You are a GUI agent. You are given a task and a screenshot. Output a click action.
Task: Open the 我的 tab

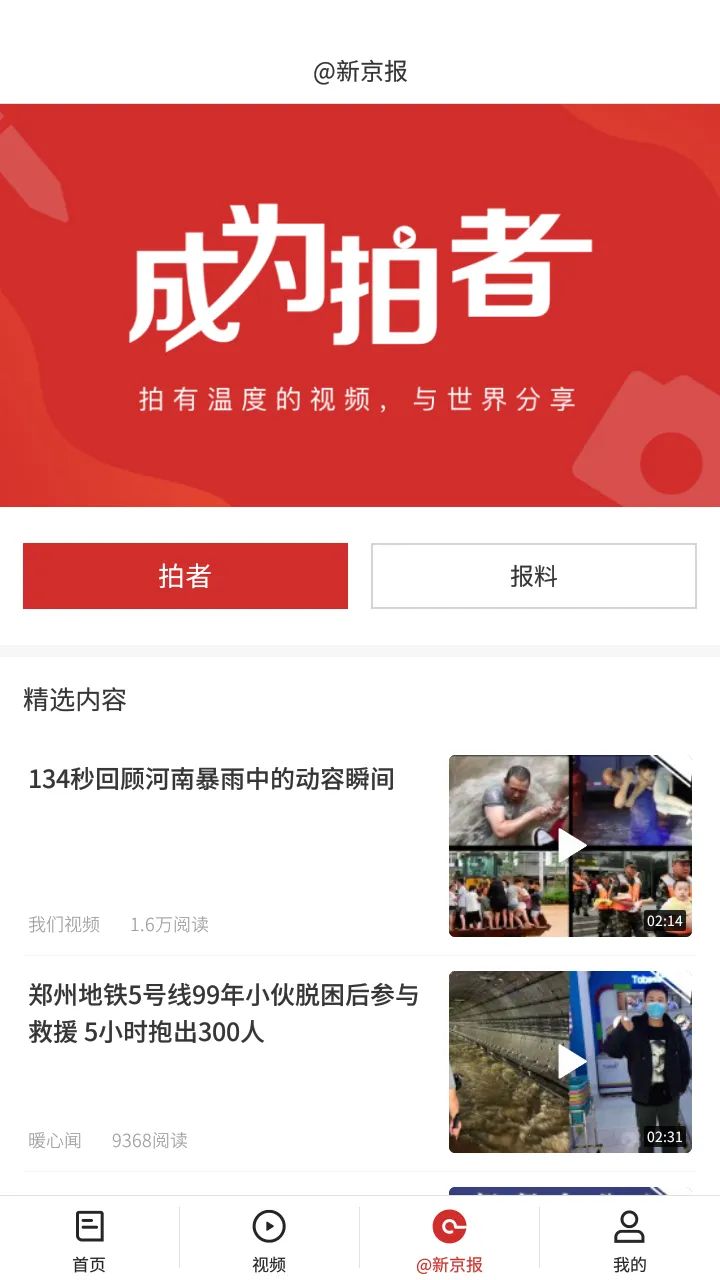coord(629,1240)
